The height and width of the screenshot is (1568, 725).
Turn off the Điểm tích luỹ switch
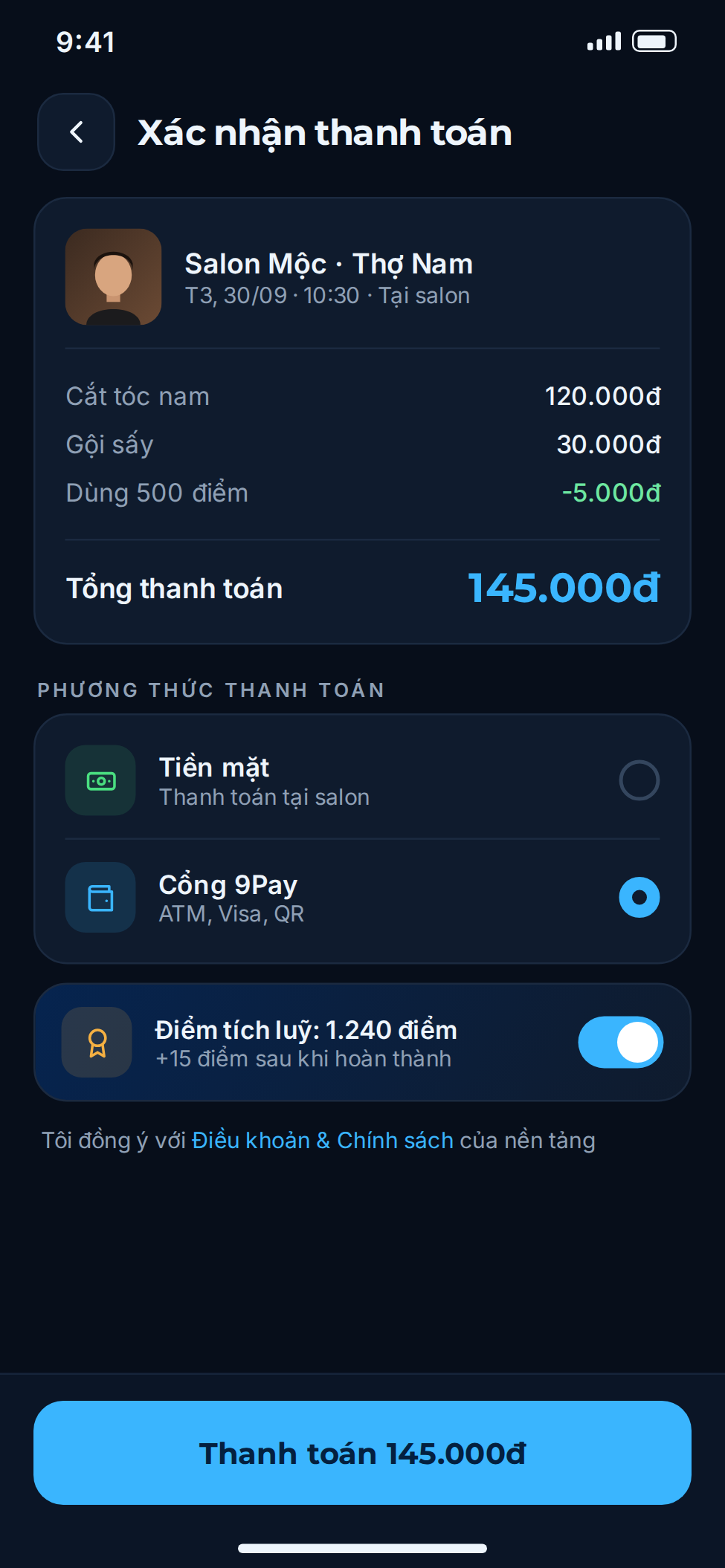coord(620,1042)
